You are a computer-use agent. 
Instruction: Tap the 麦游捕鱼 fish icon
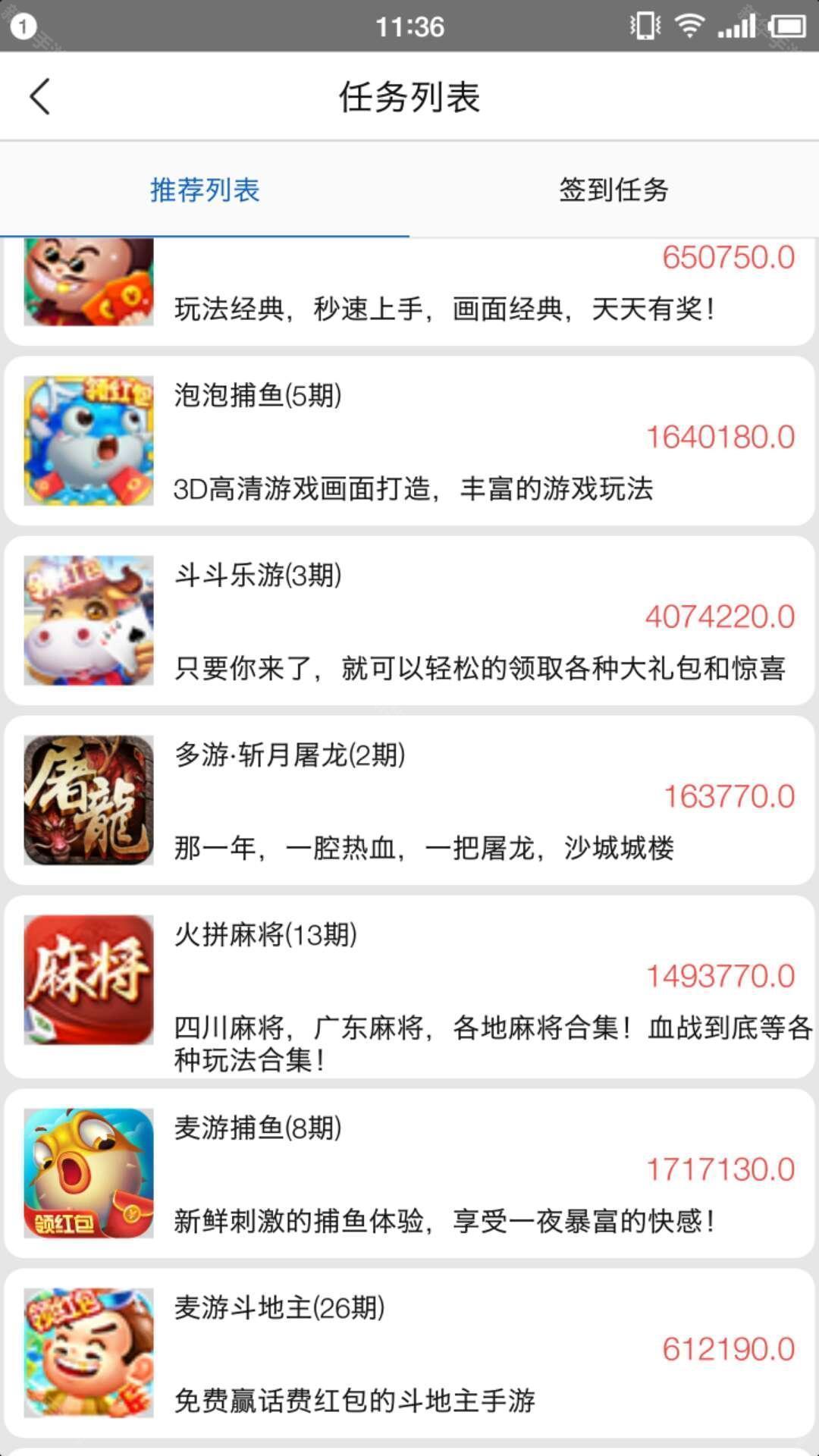pyautogui.click(x=89, y=1172)
